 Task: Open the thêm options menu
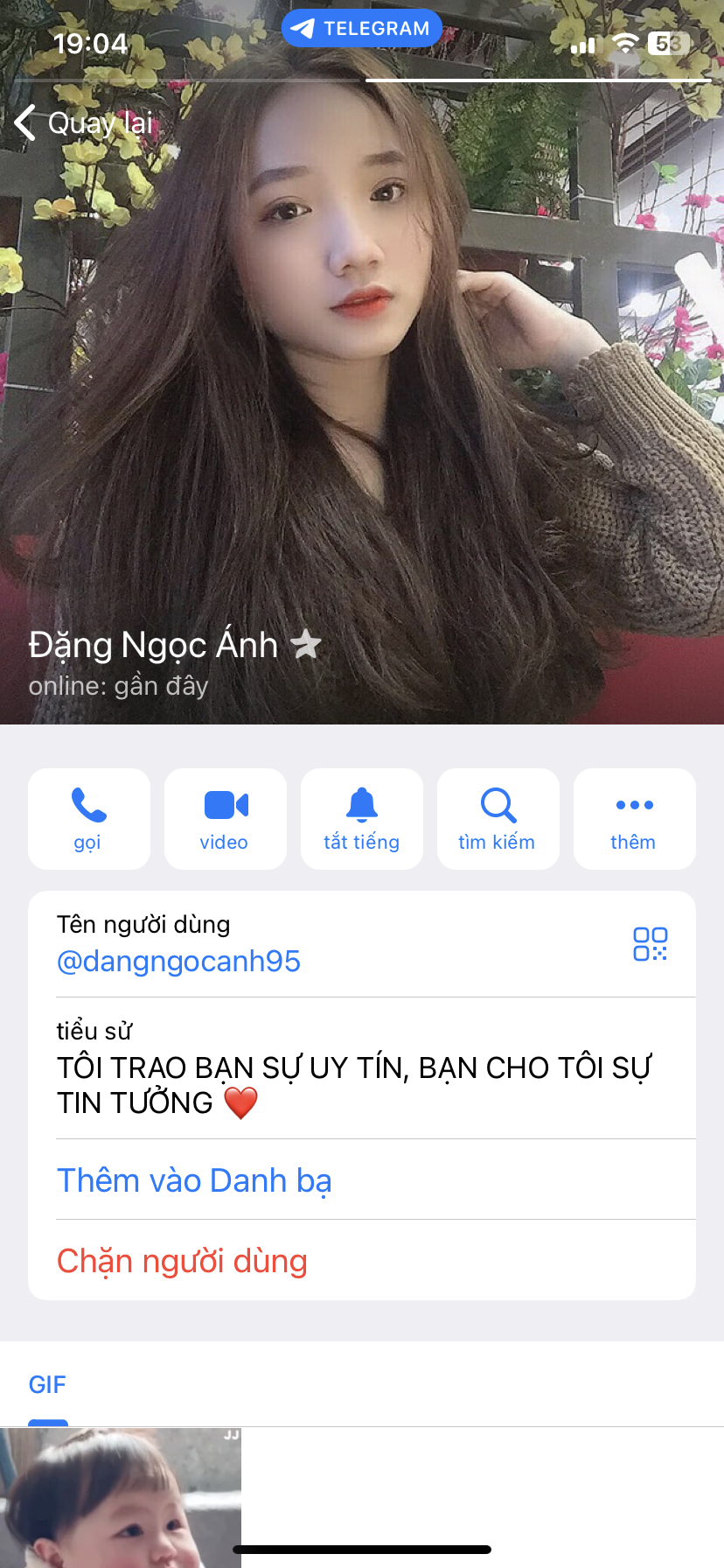[x=634, y=819]
